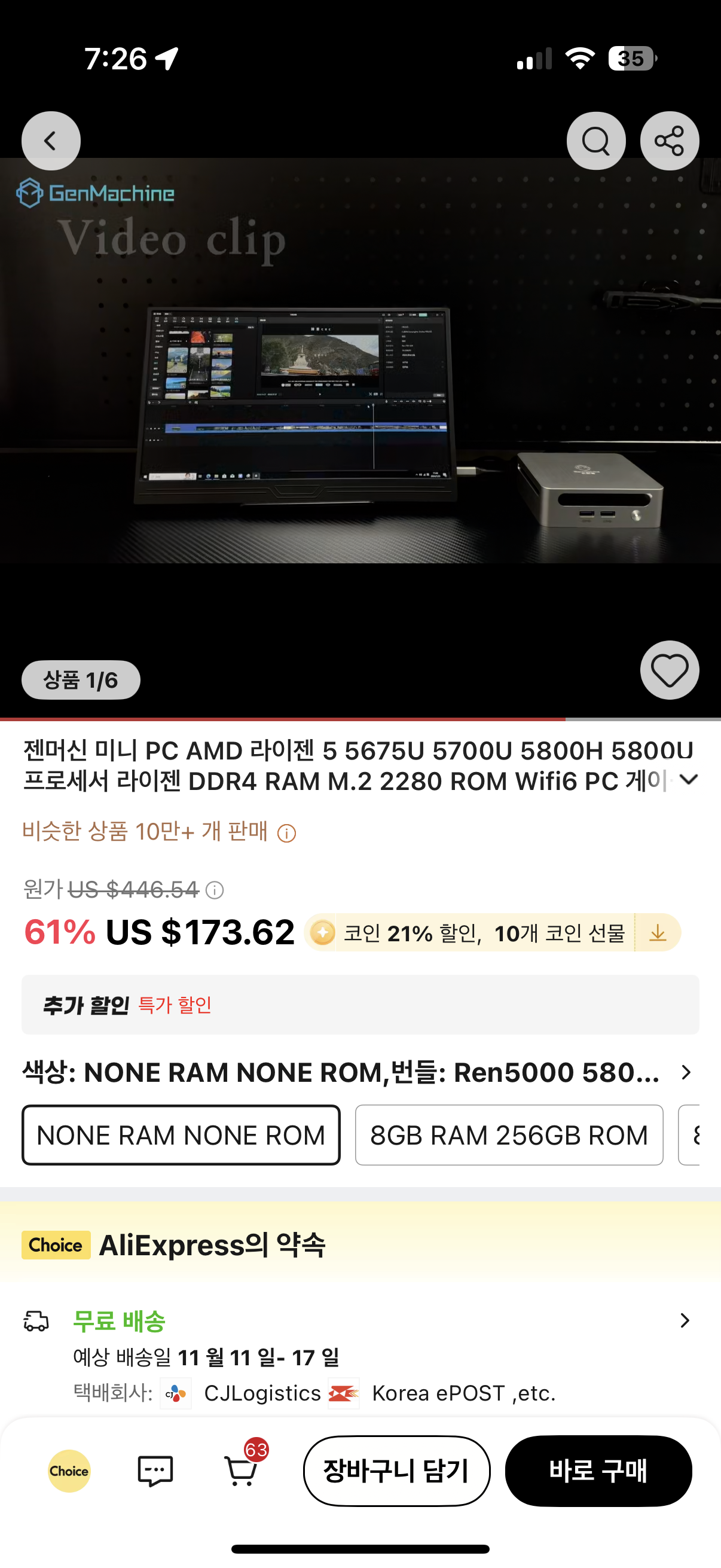Show info about original price 원가

pyautogui.click(x=215, y=890)
